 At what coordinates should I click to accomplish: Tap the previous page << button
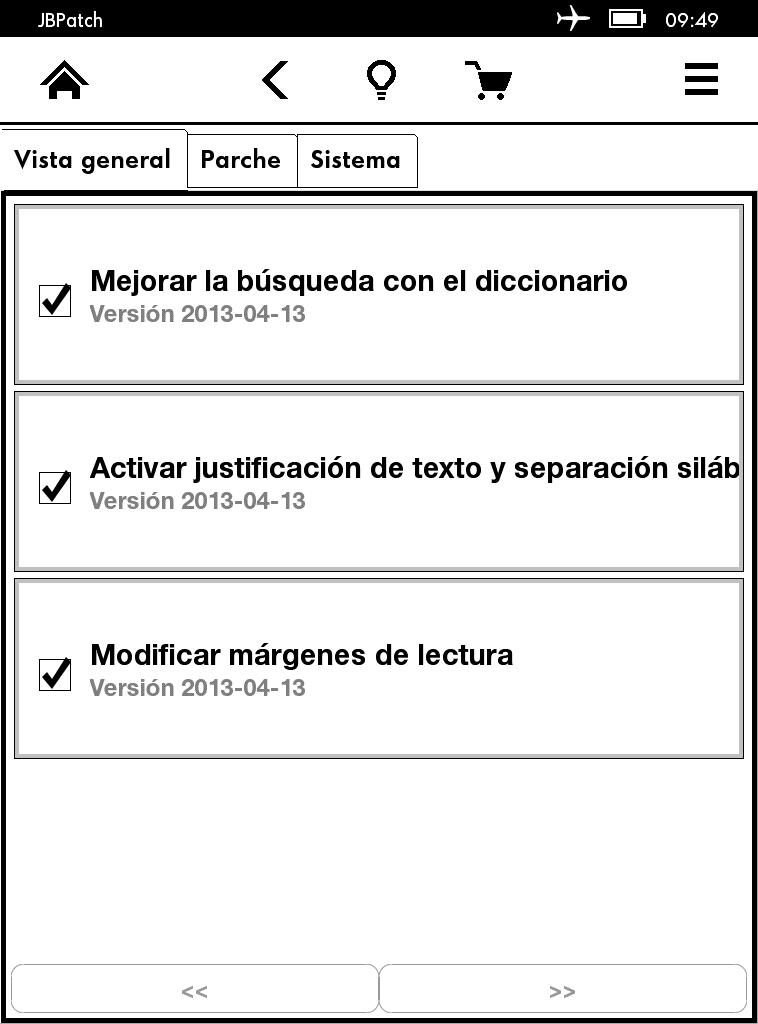pyautogui.click(x=195, y=990)
